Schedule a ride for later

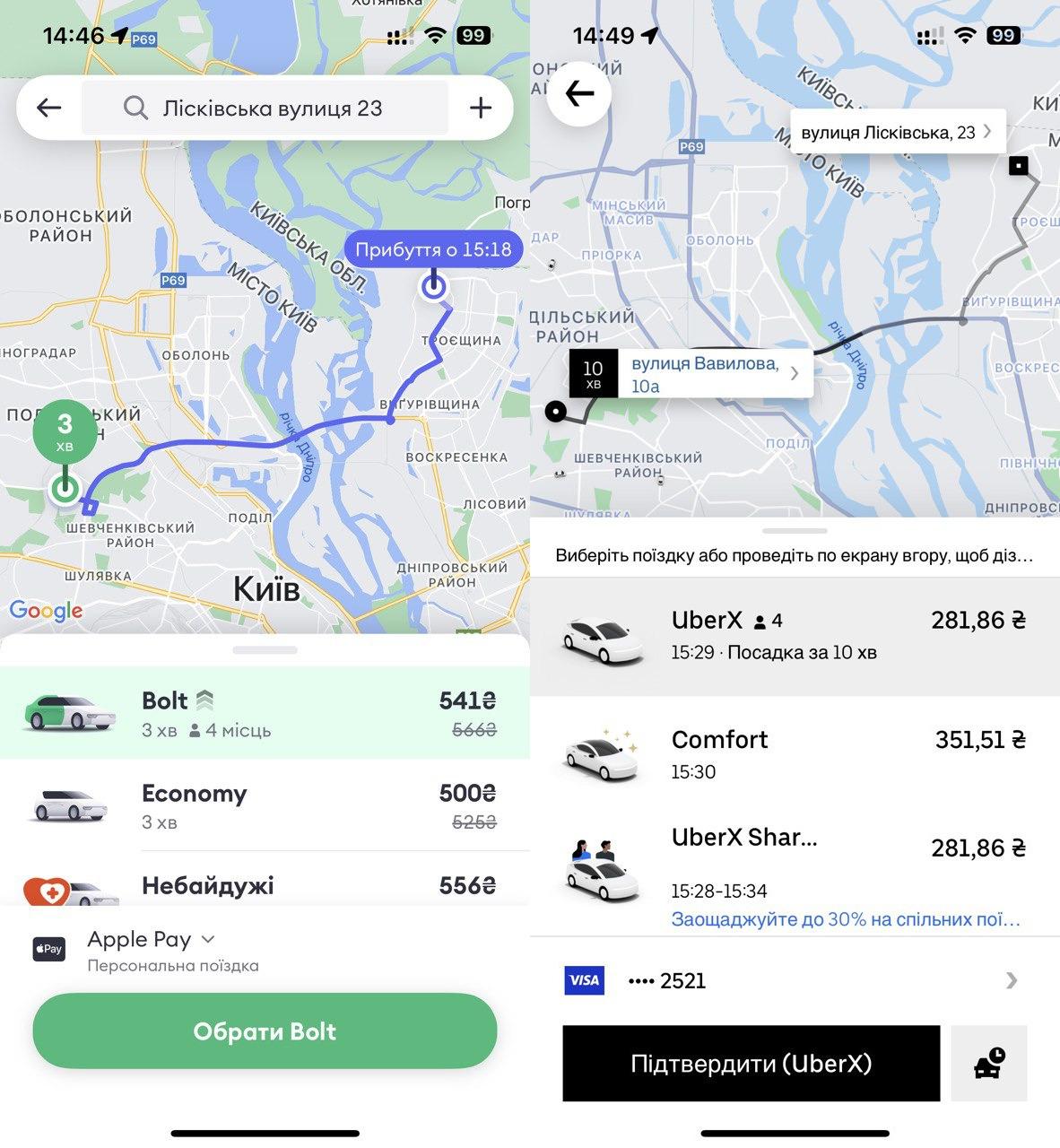(989, 1064)
